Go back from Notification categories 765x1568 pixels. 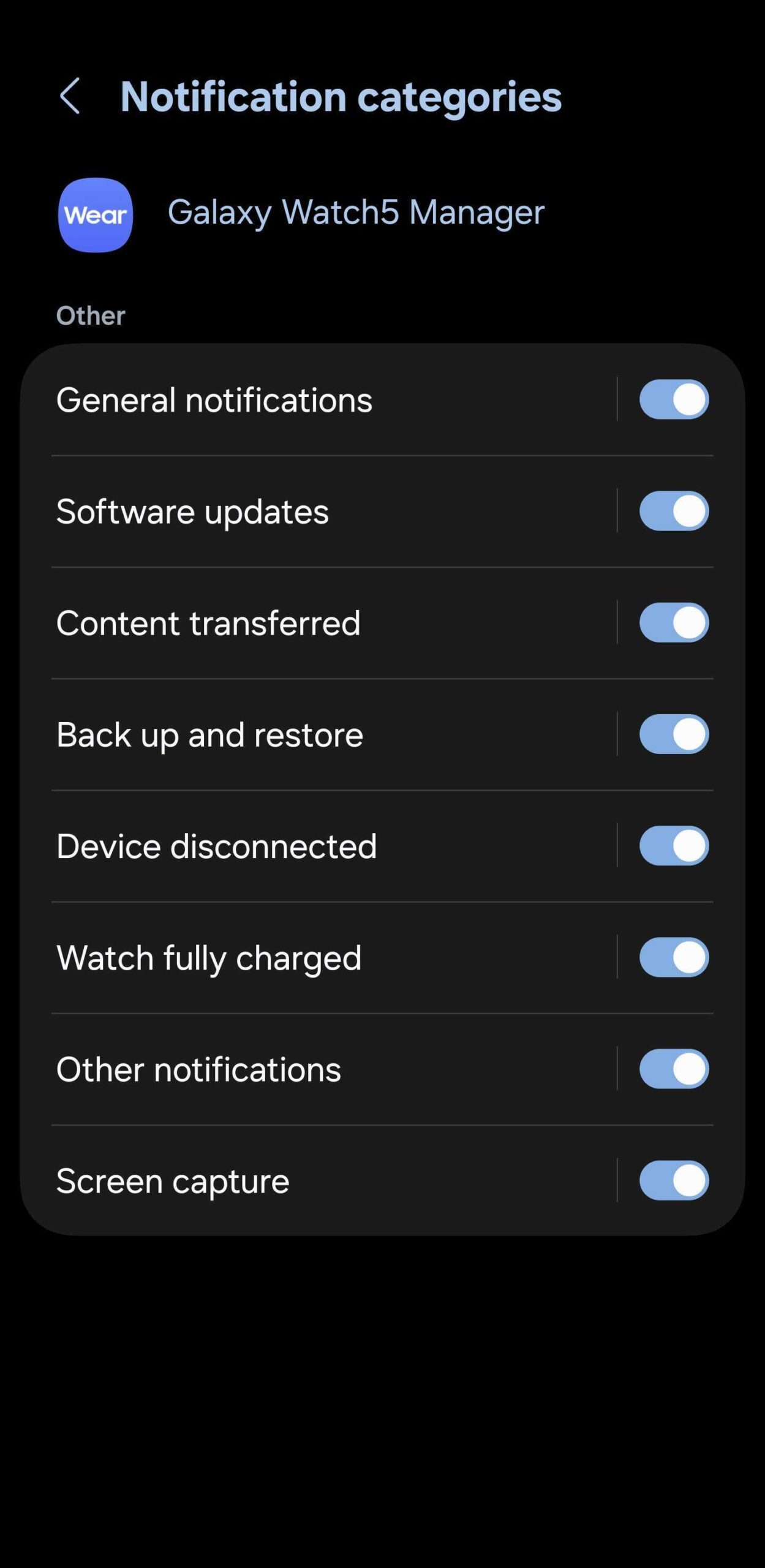70,96
